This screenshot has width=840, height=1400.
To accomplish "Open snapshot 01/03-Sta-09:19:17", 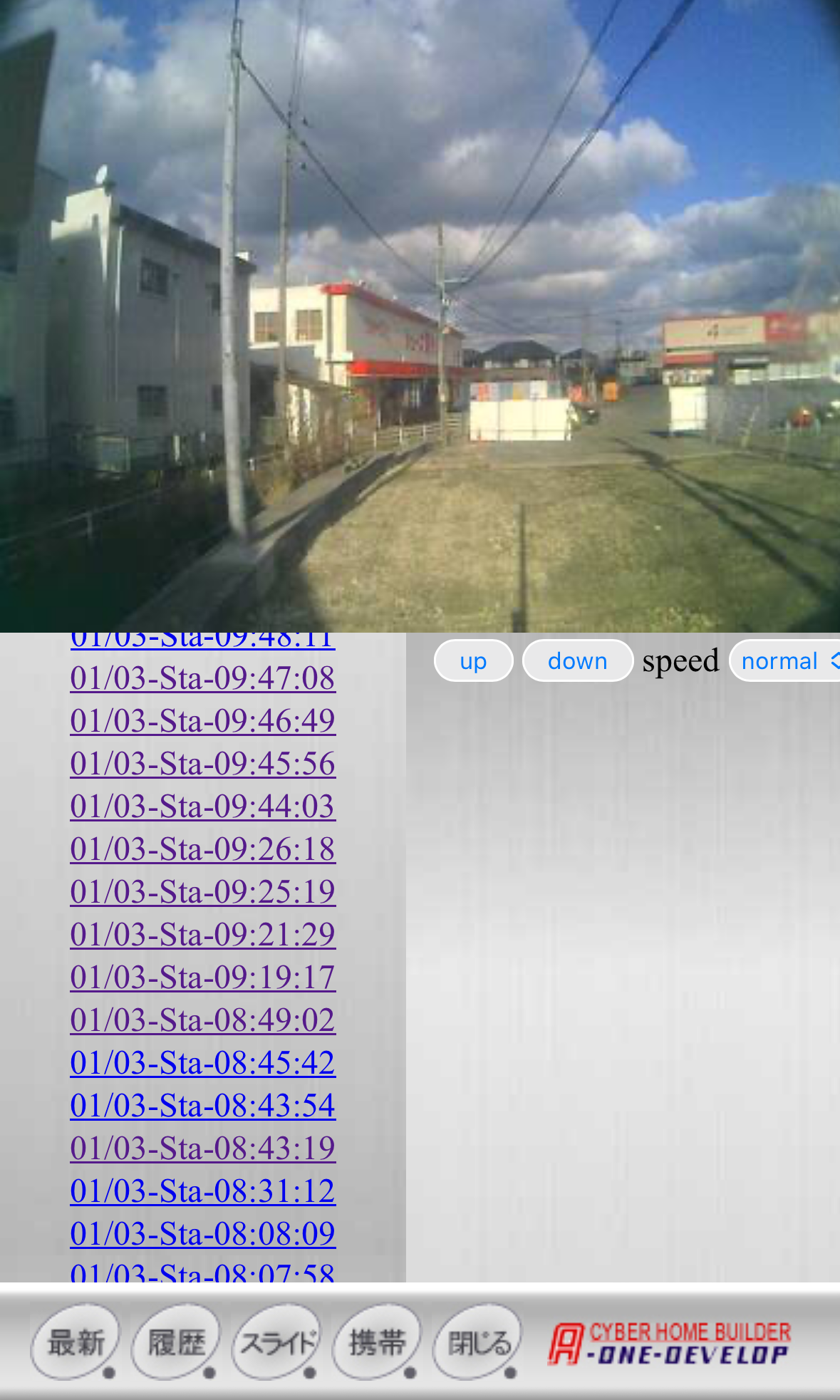I will coord(202,978).
